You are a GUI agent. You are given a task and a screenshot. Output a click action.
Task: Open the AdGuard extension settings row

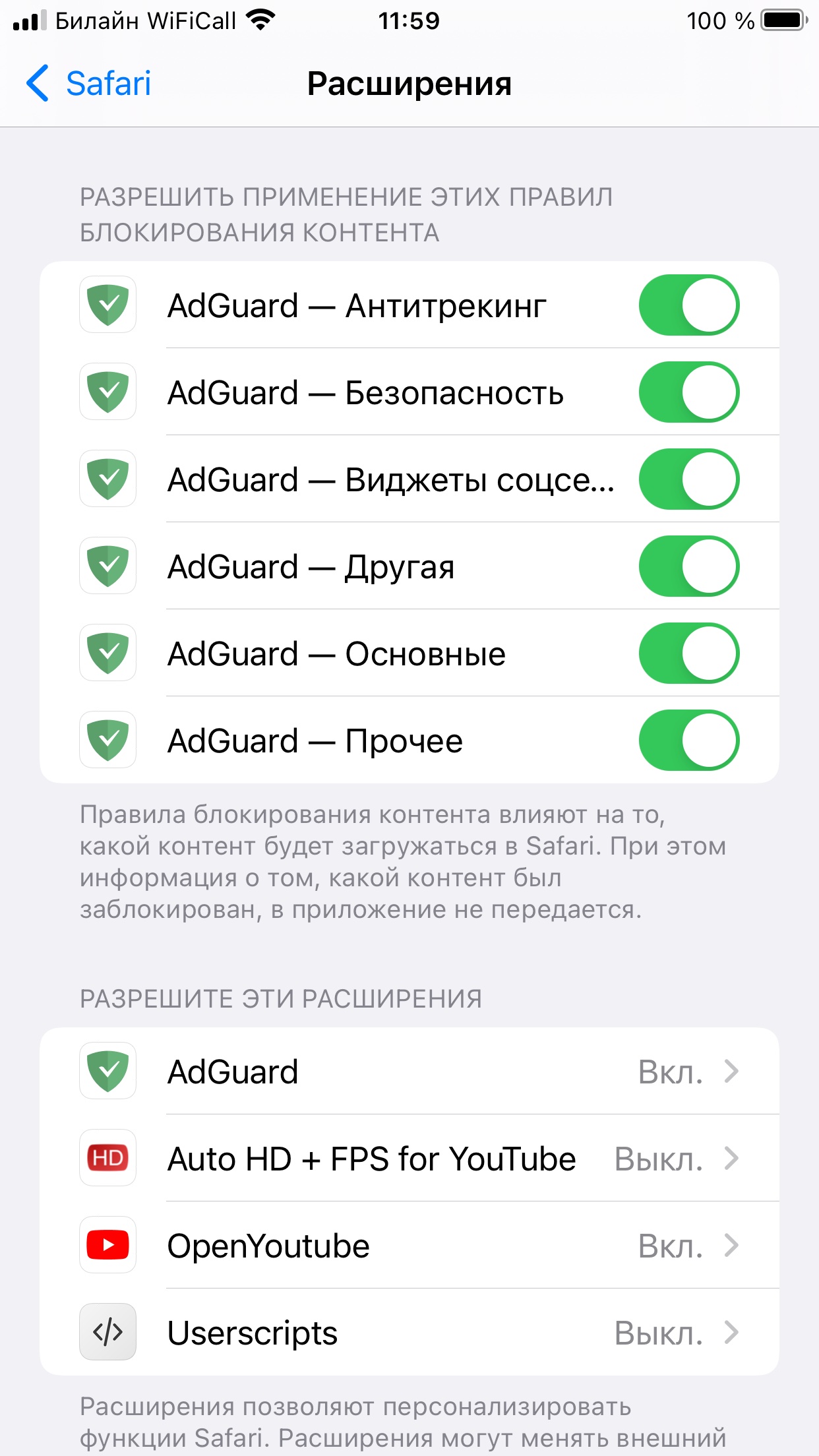coord(409,1072)
